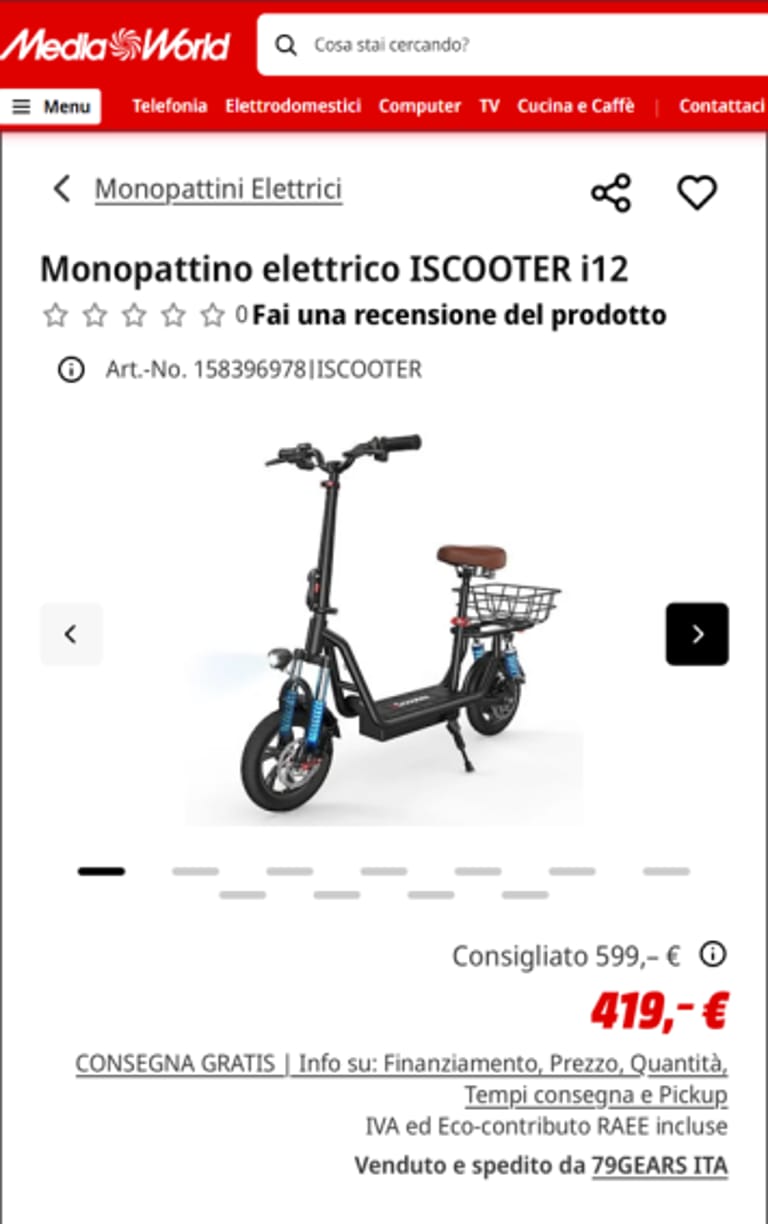Screen dimensions: 768x1224
Task: Go to the Cucina e Caffè category
Action: coord(575,106)
